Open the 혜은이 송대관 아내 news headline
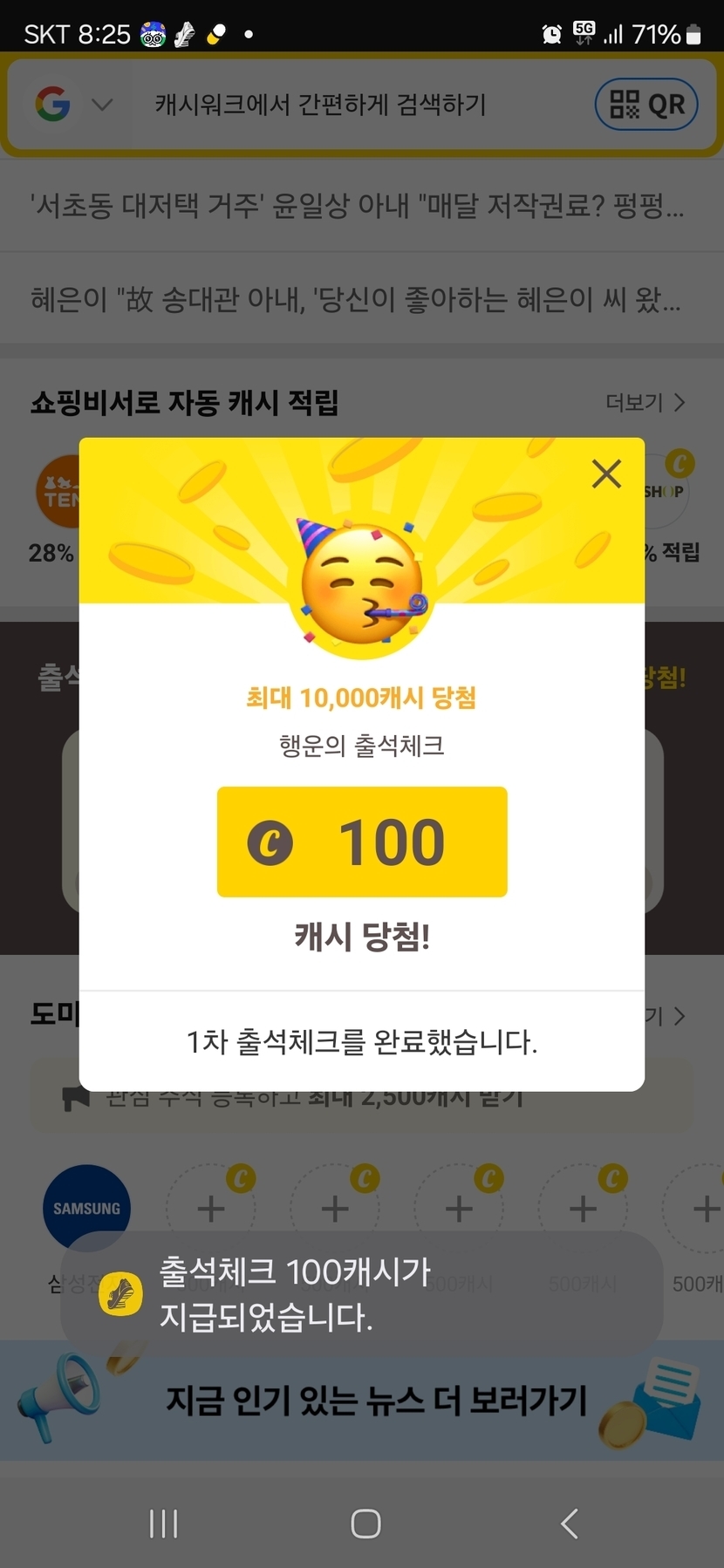The height and width of the screenshot is (1568, 724). point(358,299)
